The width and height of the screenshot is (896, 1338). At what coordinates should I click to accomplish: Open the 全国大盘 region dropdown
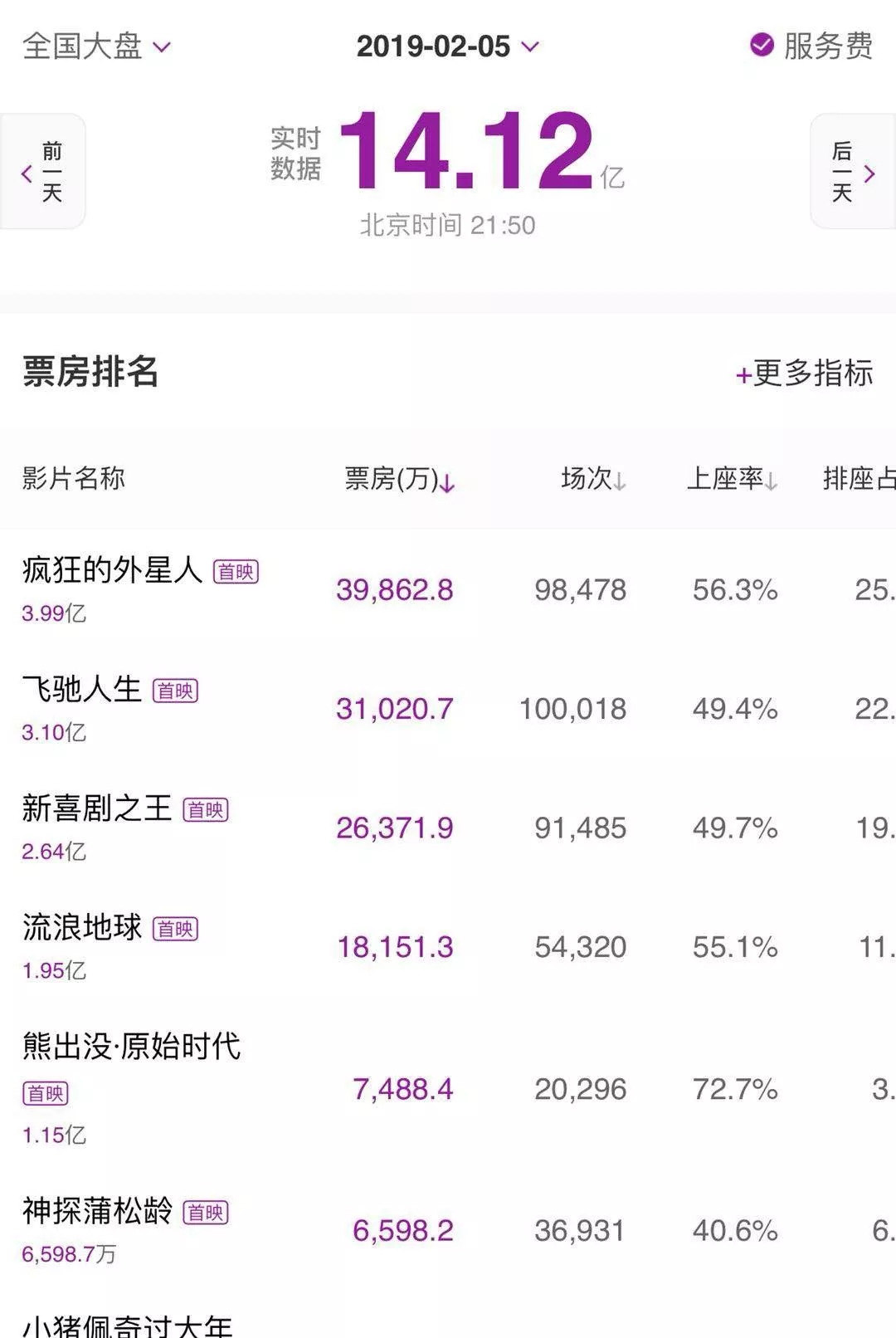point(96,46)
